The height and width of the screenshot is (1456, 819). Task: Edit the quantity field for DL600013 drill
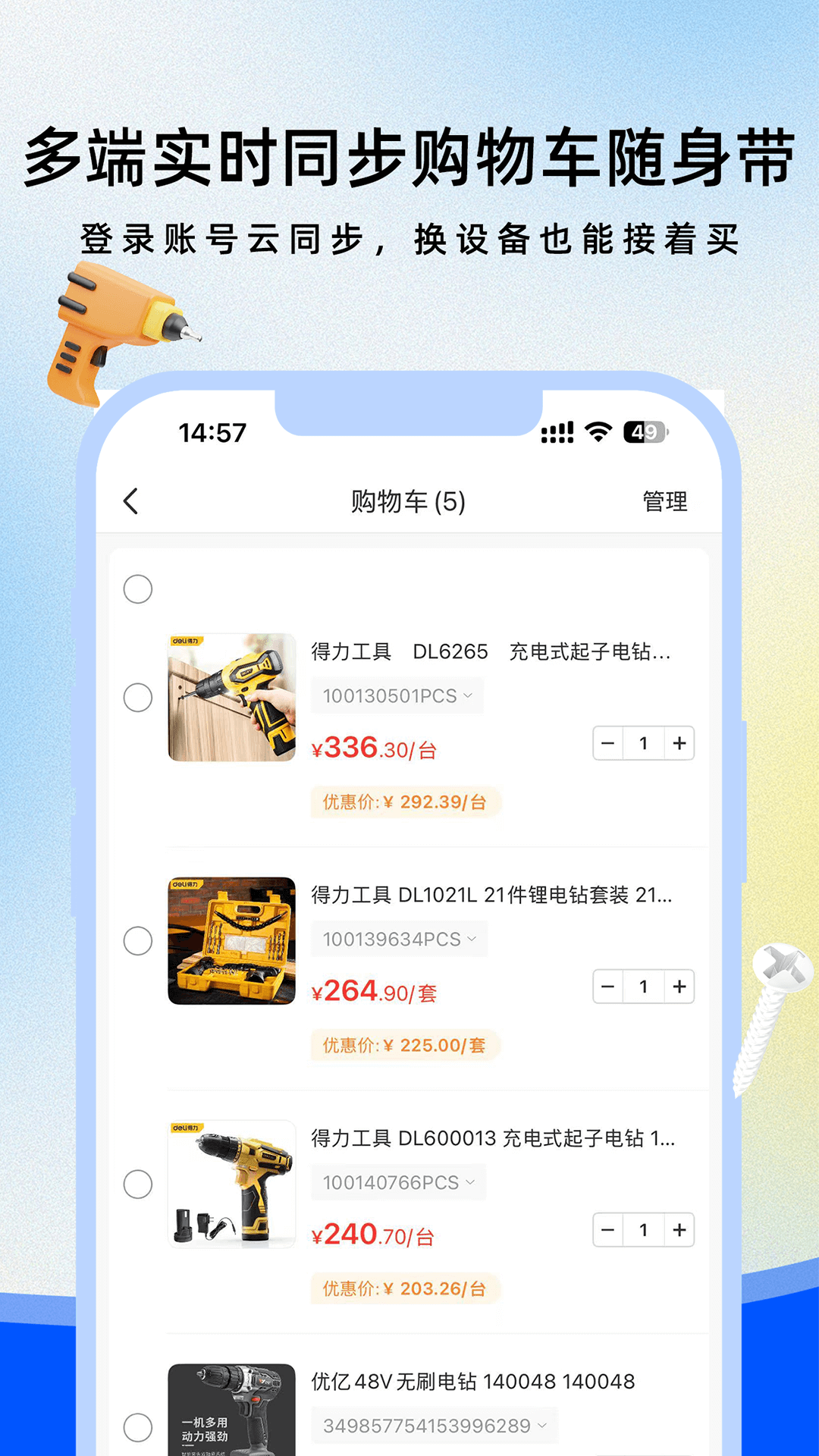pyautogui.click(x=643, y=1230)
